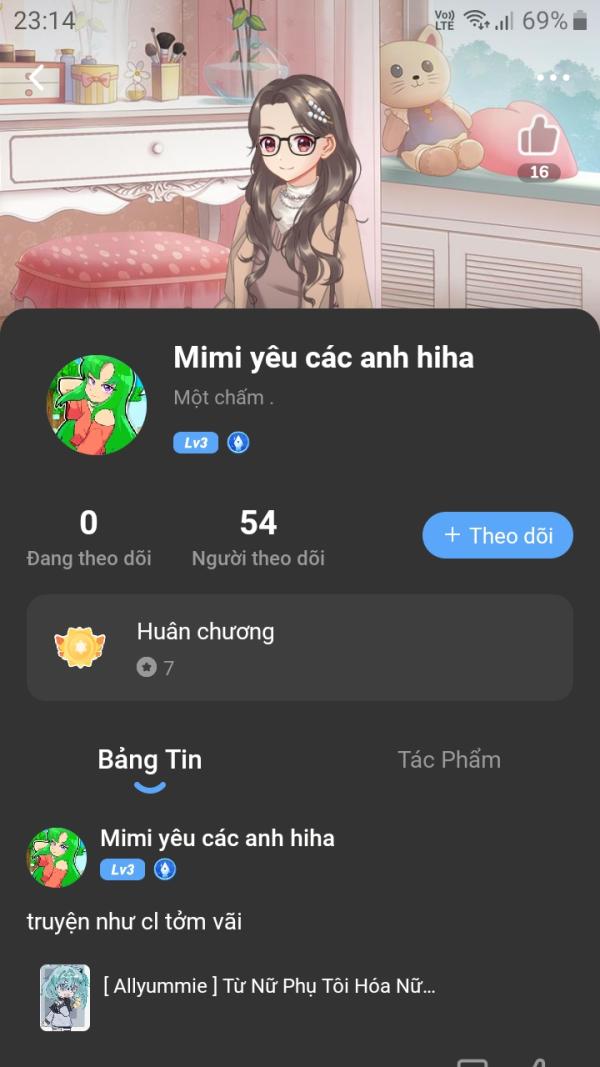Image resolution: width=600 pixels, height=1067 pixels.
Task: Open the Huân chương medals card
Action: pyautogui.click(x=299, y=647)
